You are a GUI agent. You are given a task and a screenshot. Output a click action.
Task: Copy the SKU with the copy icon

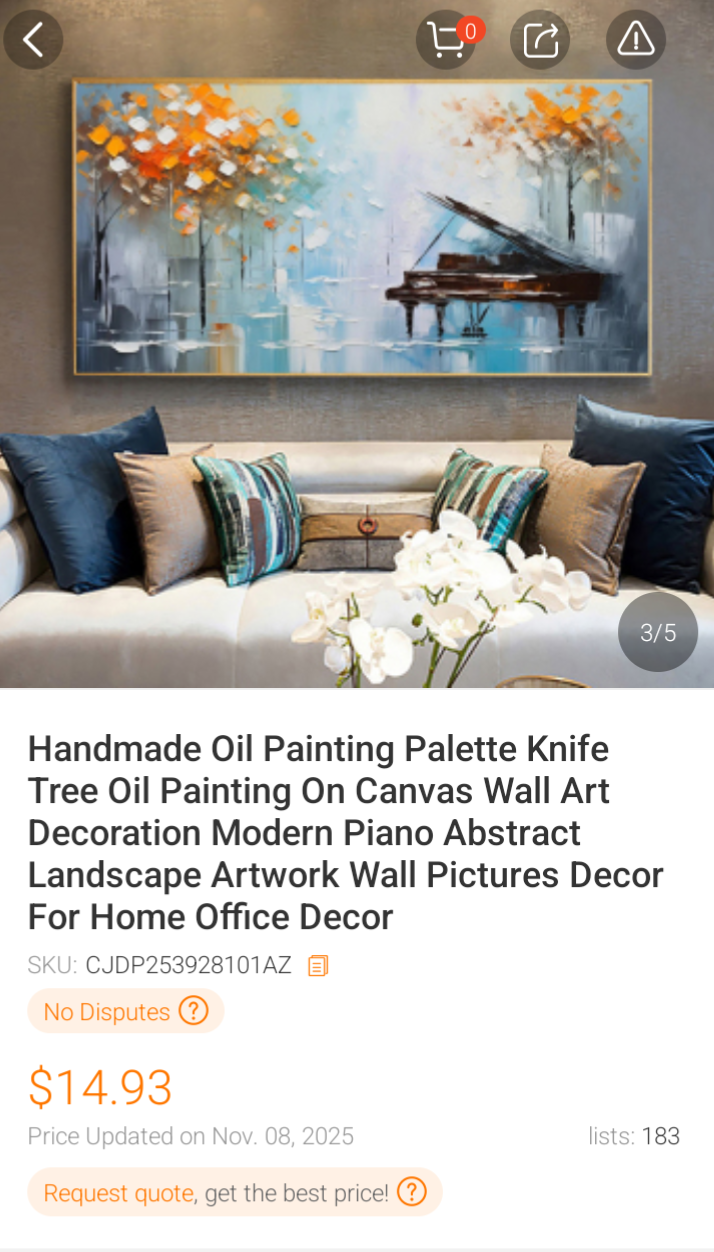pyautogui.click(x=318, y=966)
